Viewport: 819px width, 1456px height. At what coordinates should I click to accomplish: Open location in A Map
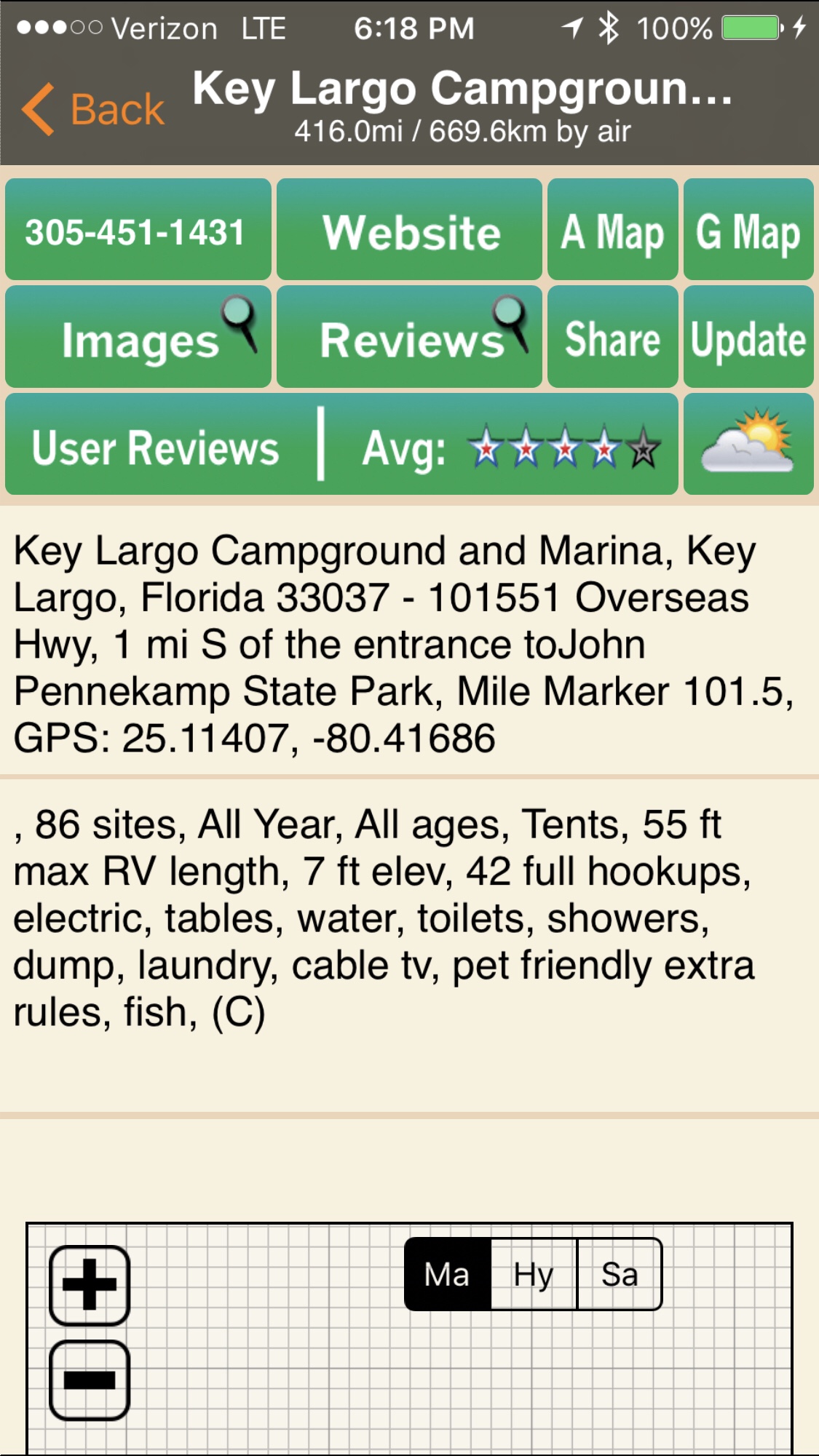click(612, 231)
